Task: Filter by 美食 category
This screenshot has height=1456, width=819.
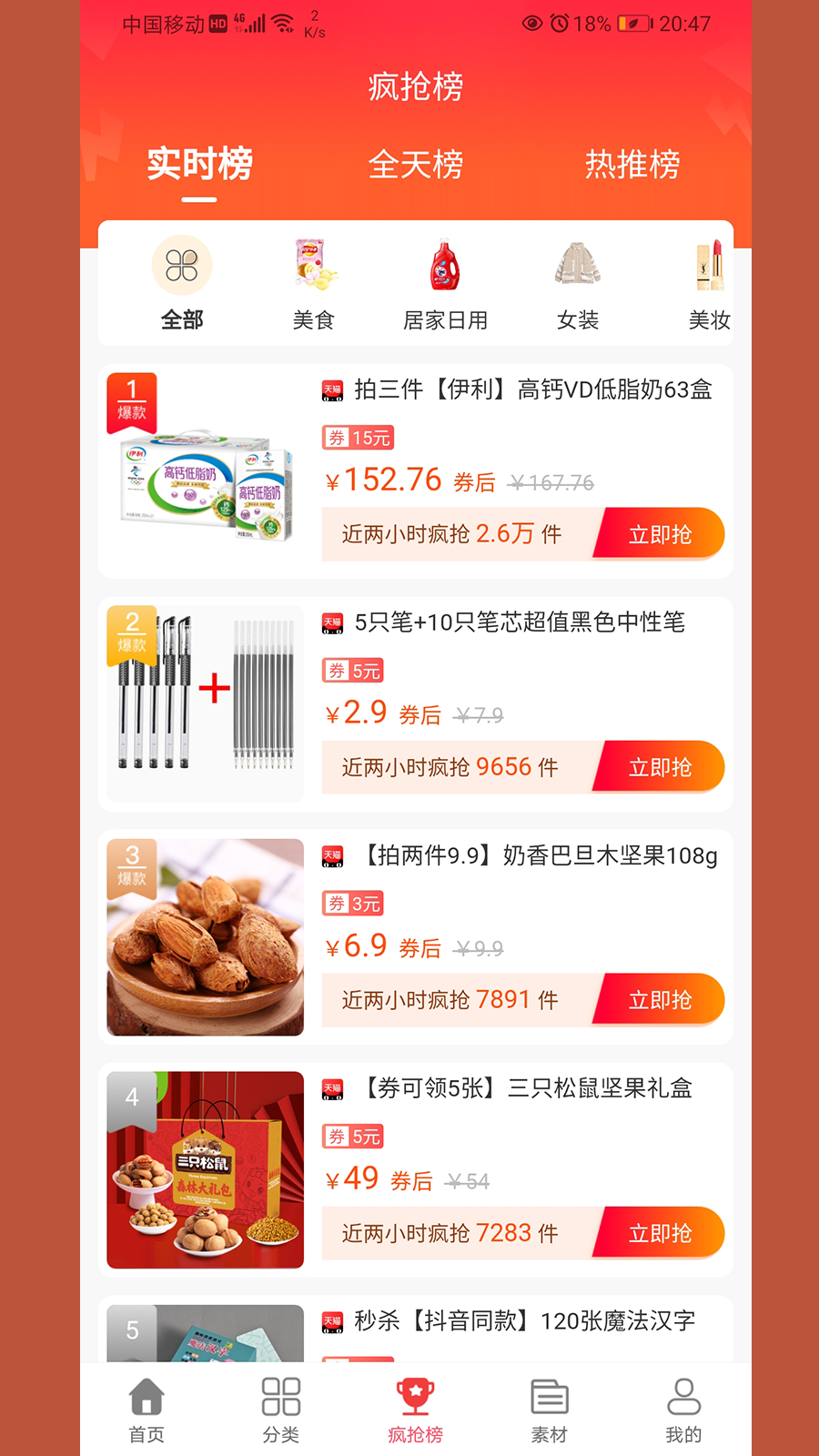Action: 314,284
